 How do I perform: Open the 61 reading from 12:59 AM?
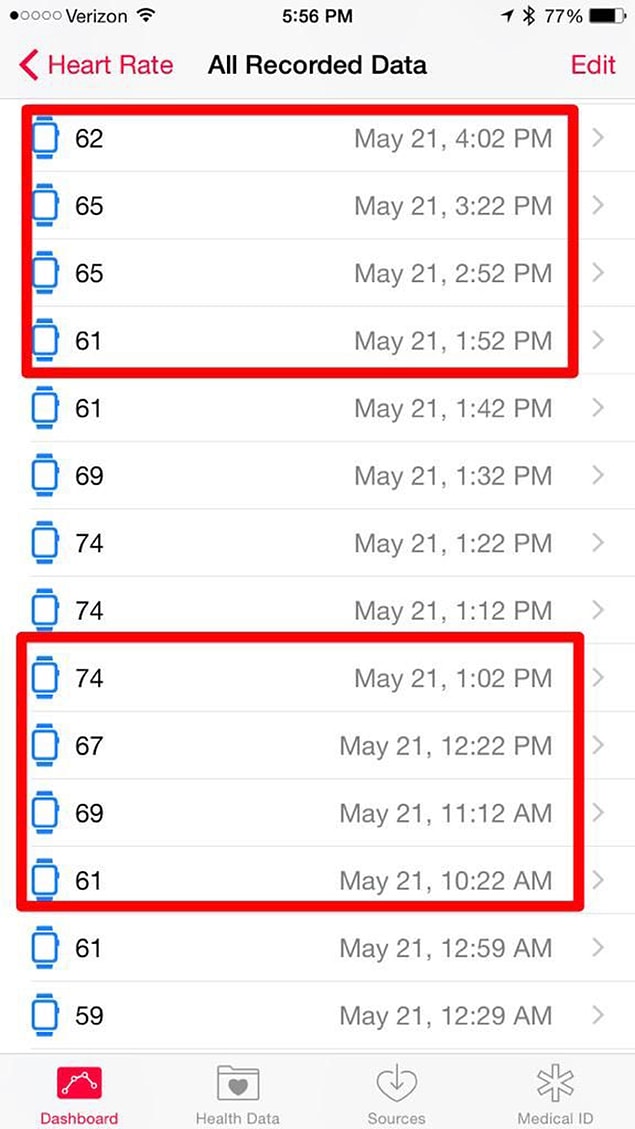pos(318,948)
